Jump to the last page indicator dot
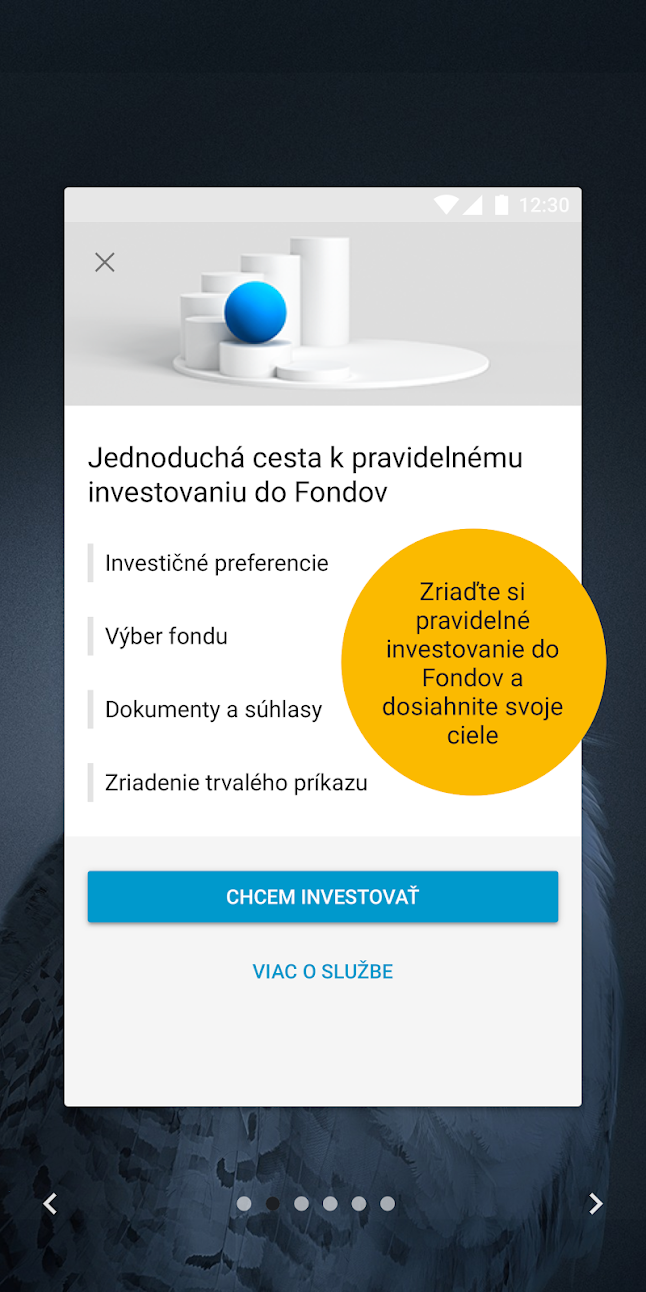Viewport: 646px width, 1292px height. point(388,1204)
